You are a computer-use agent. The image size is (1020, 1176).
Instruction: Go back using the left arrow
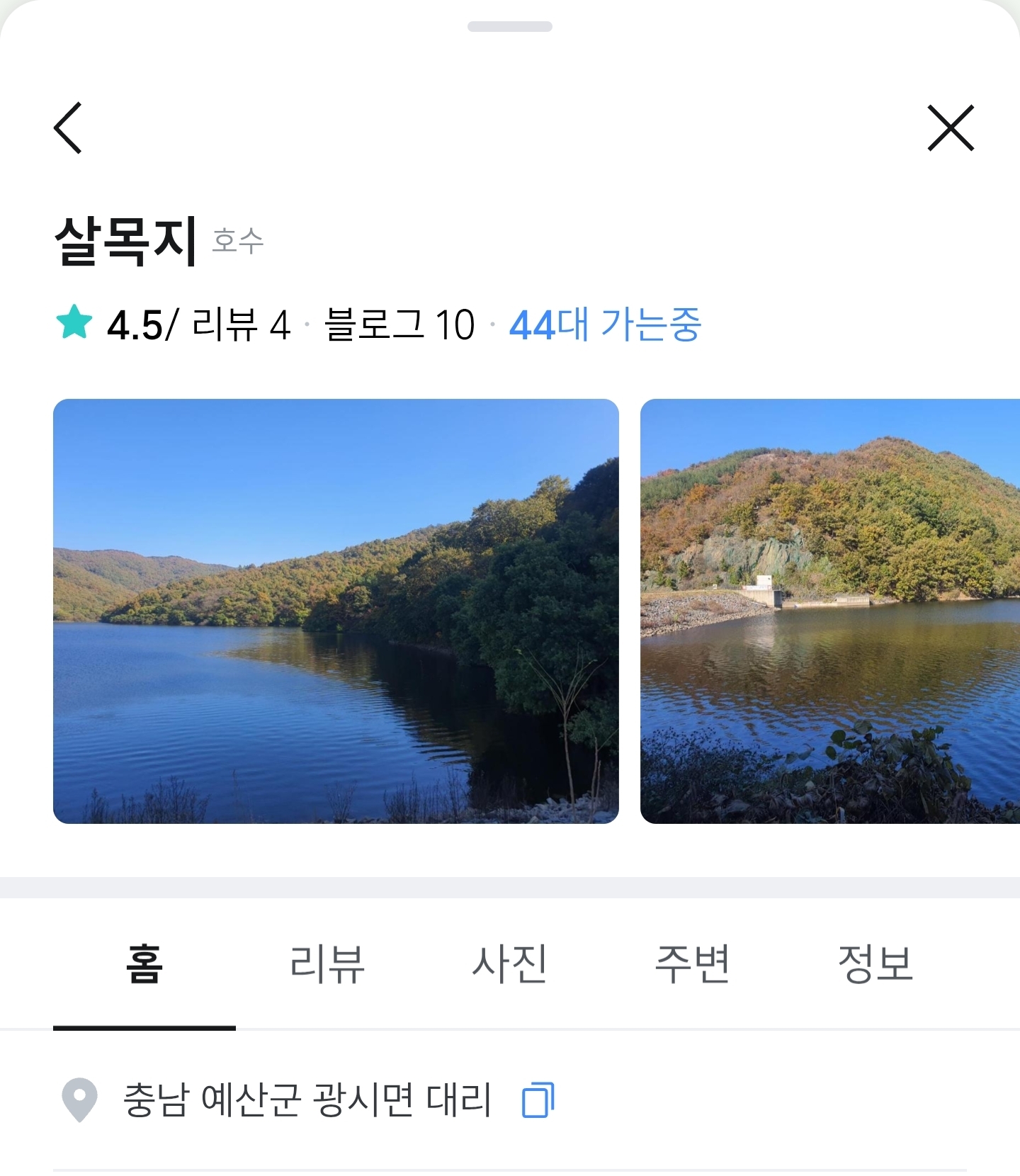tap(69, 128)
